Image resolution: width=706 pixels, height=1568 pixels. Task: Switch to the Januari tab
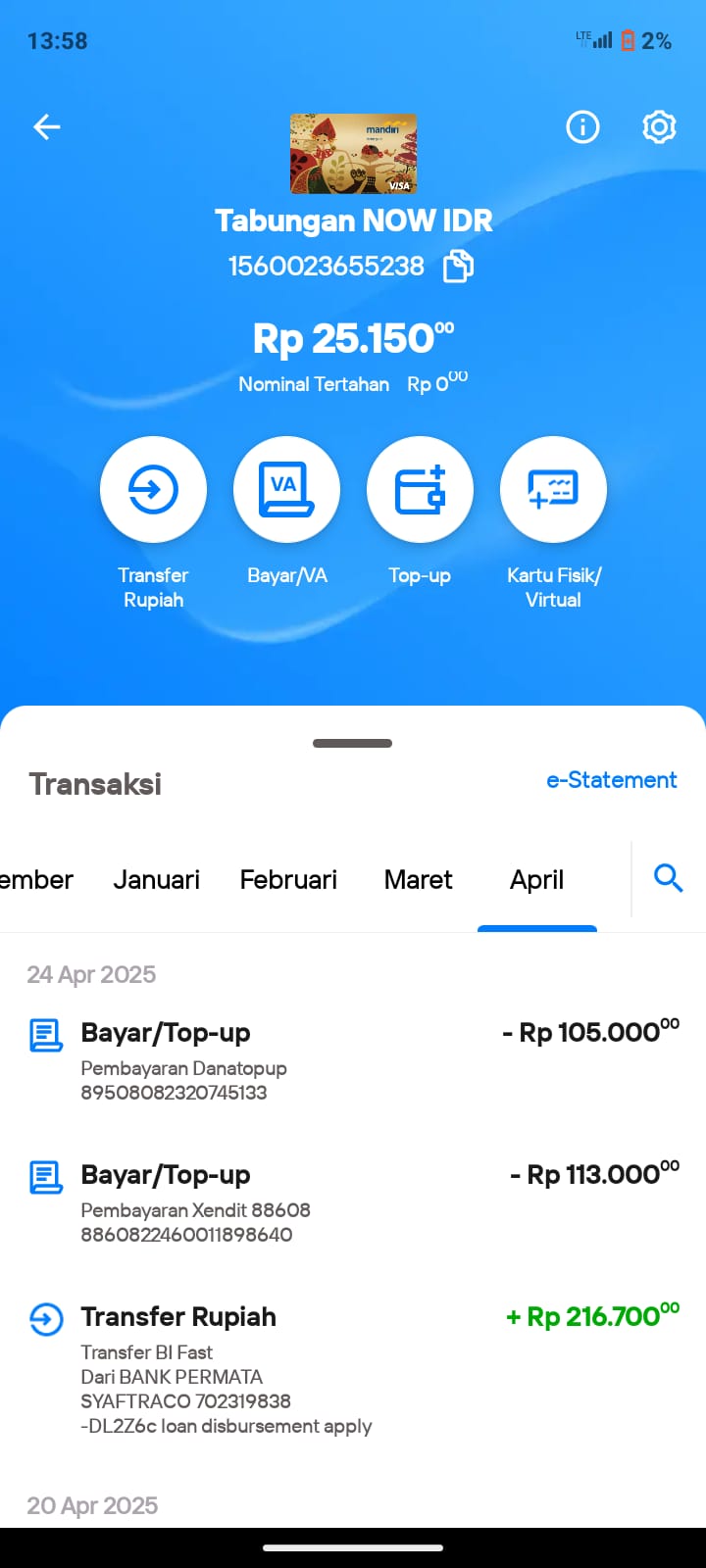point(156,879)
